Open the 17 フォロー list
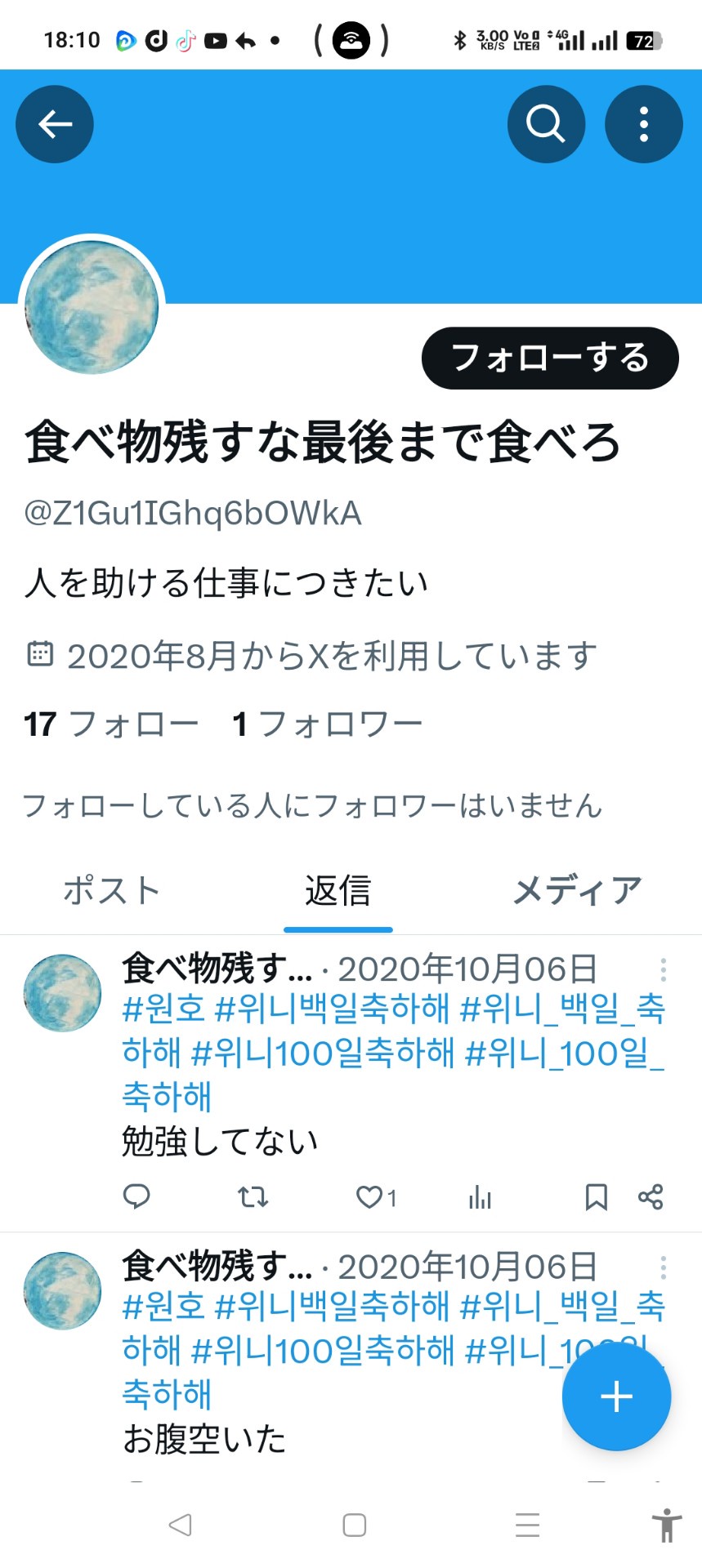 111,724
